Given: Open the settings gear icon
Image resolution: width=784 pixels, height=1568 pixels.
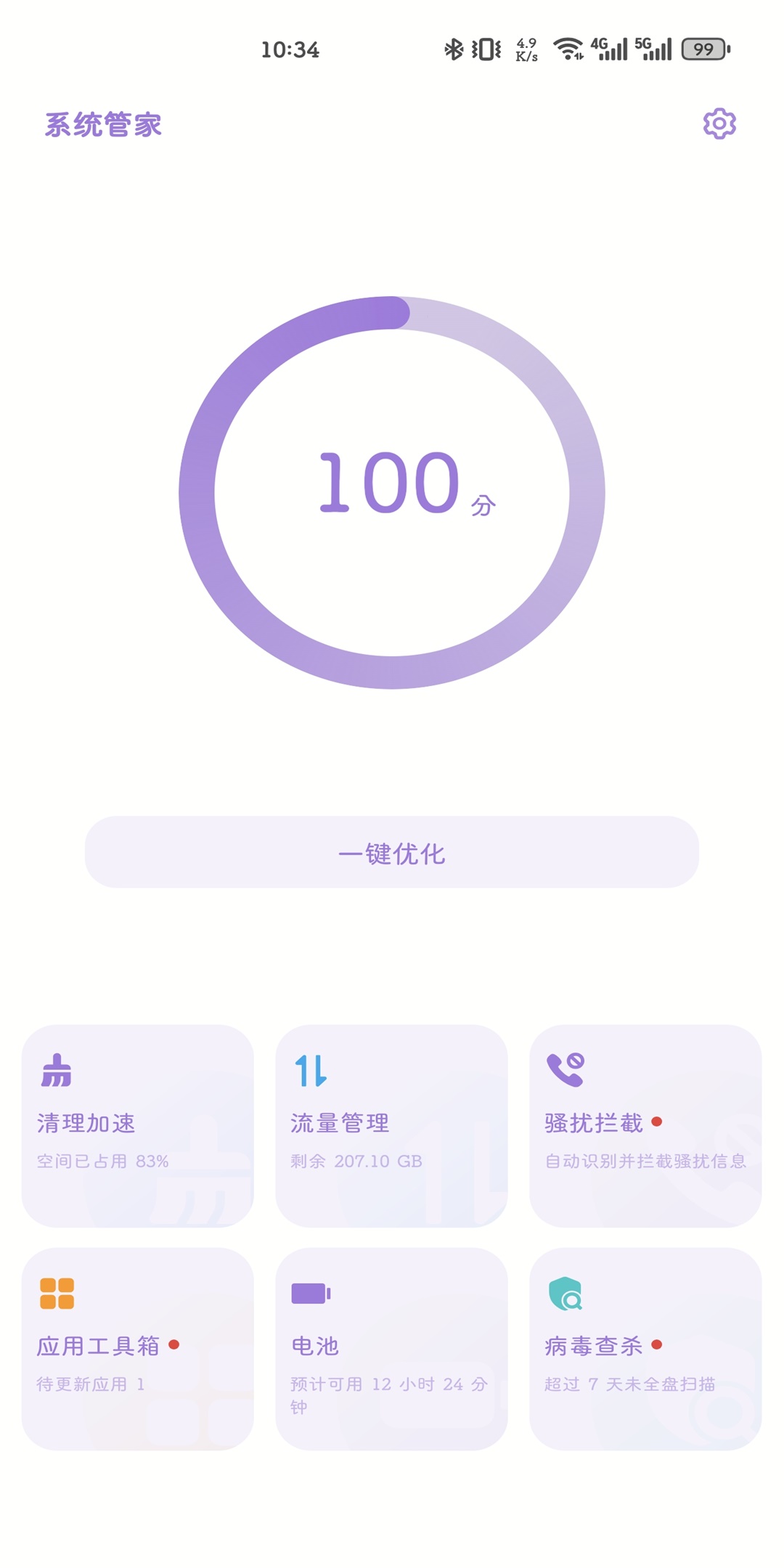Looking at the screenshot, I should click(x=719, y=124).
